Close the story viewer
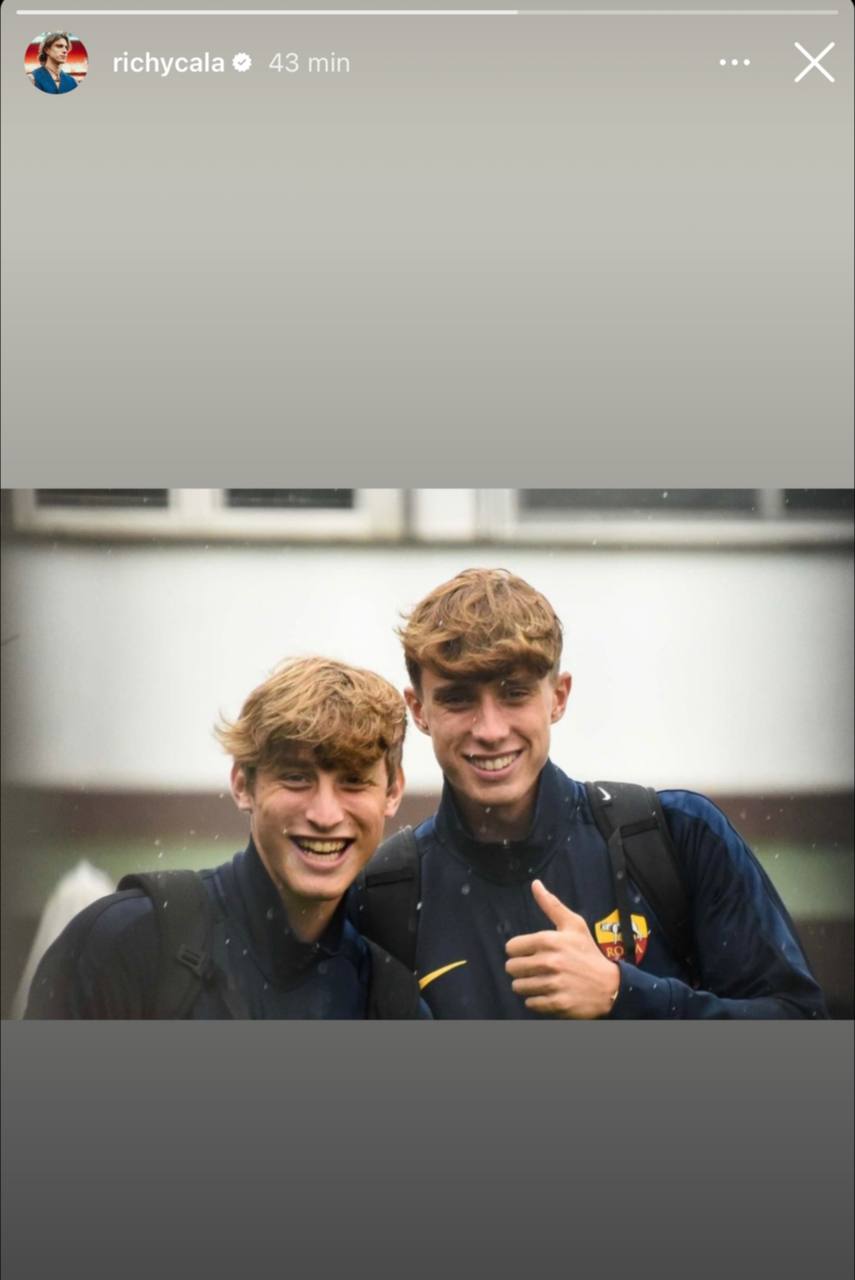 click(814, 63)
